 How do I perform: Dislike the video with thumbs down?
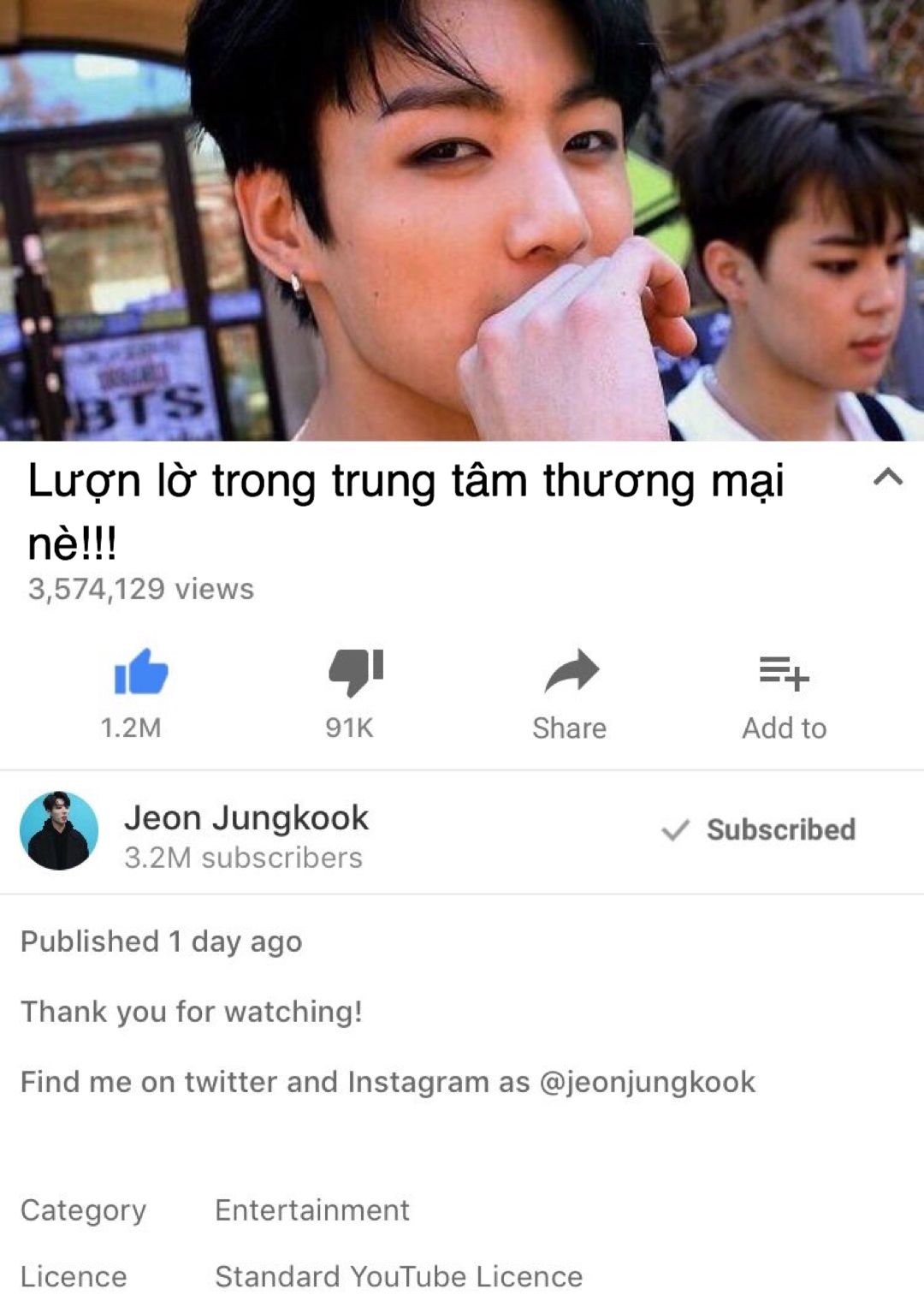click(354, 673)
